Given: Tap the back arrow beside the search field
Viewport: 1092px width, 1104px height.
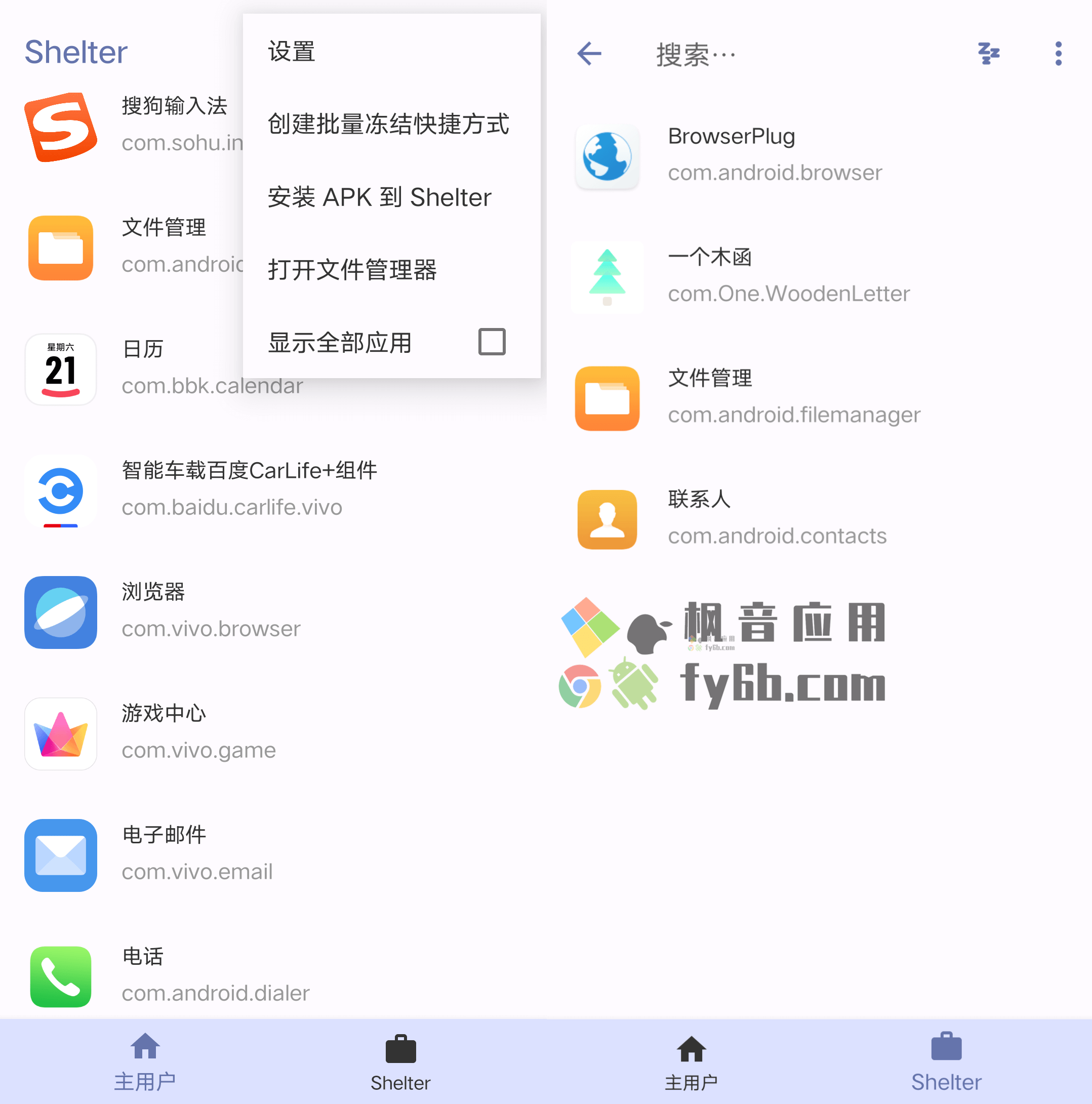Looking at the screenshot, I should click(589, 54).
